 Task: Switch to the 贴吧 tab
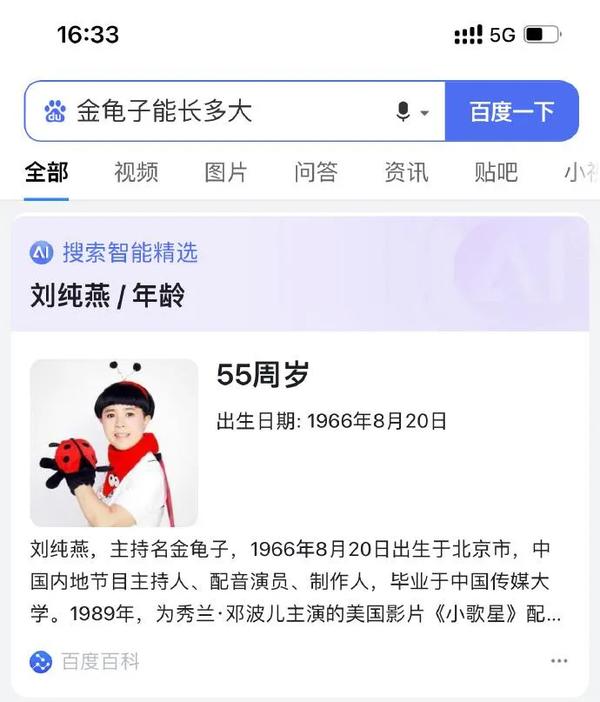click(x=496, y=172)
